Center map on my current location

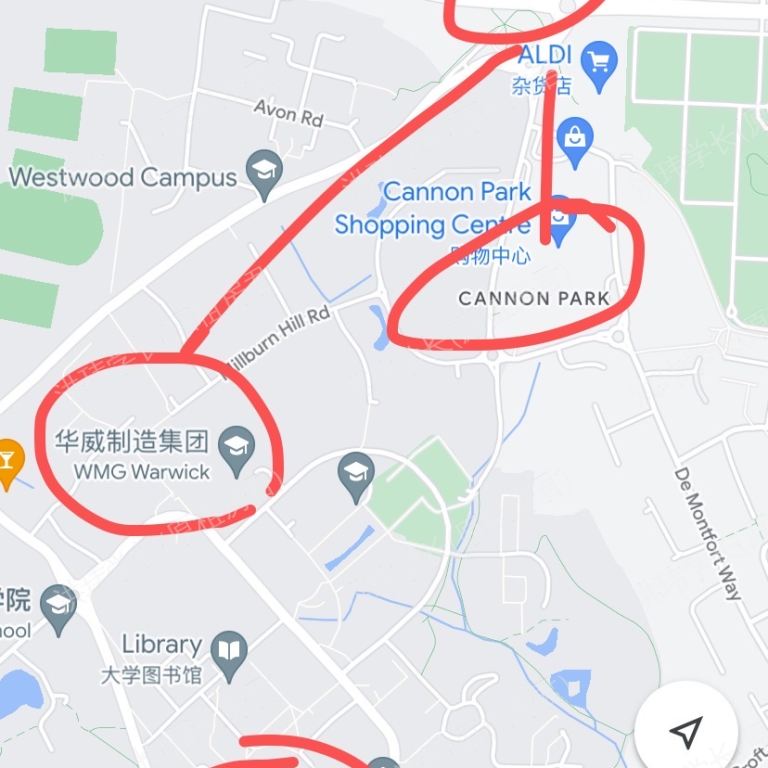click(x=685, y=732)
